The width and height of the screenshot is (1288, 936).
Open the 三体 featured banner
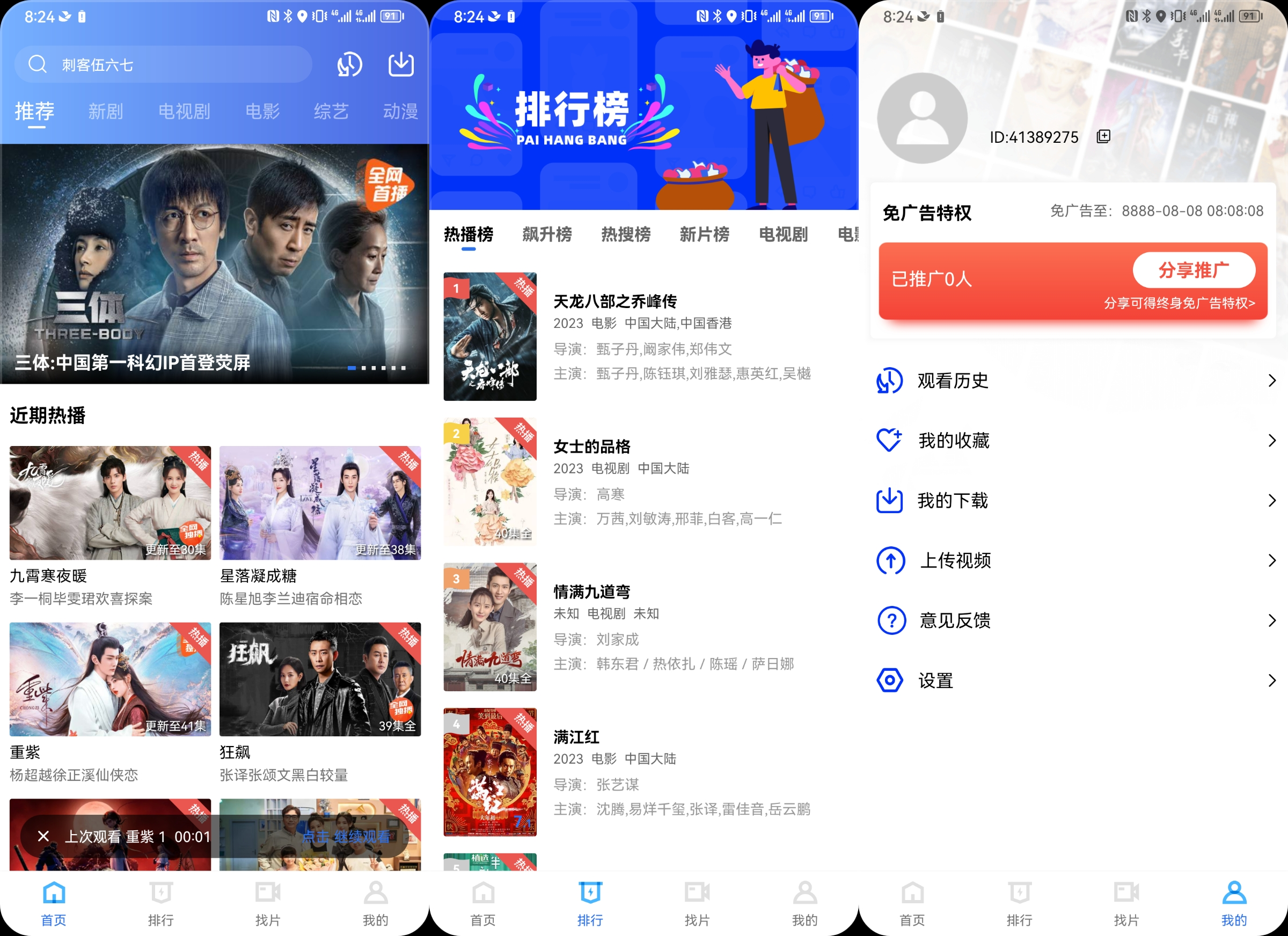tap(214, 264)
